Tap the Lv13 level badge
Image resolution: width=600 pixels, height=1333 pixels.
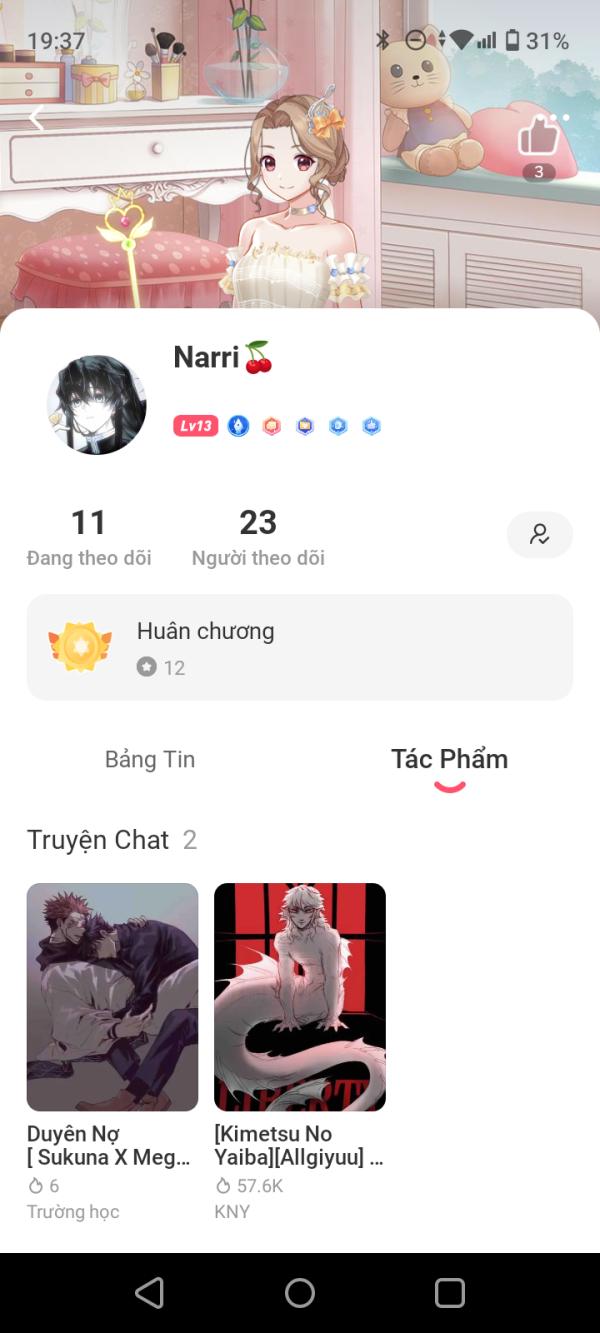point(195,426)
